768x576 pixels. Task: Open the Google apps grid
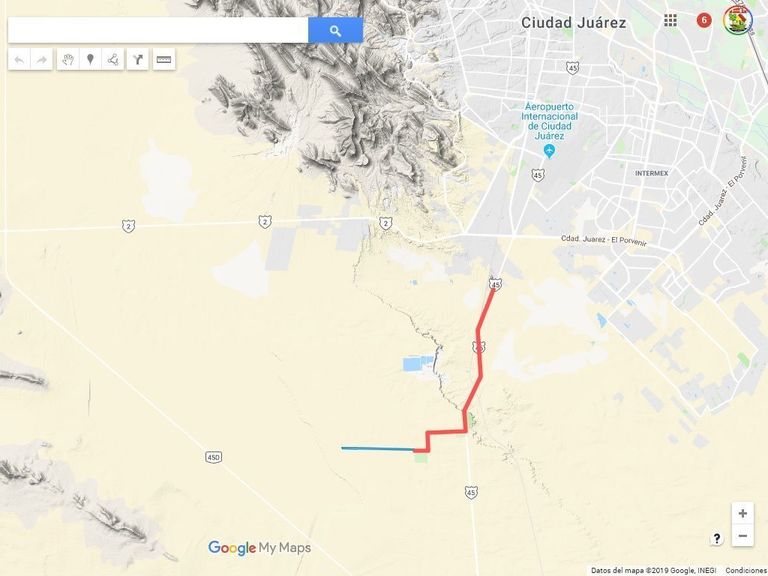[x=670, y=20]
